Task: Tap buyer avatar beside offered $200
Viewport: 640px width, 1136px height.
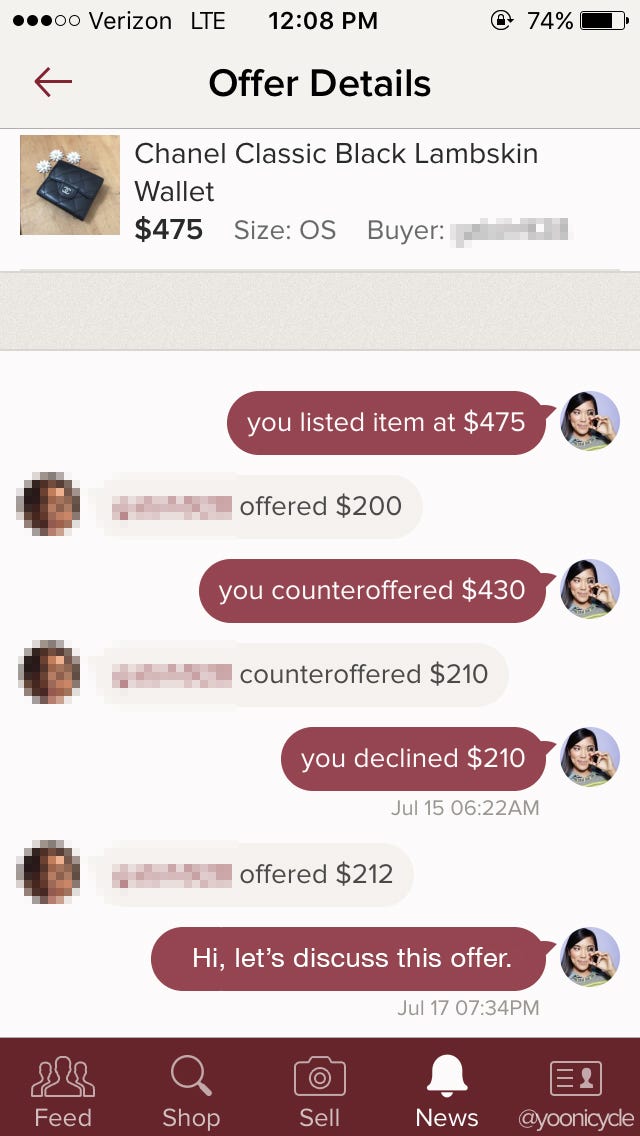Action: [x=49, y=506]
